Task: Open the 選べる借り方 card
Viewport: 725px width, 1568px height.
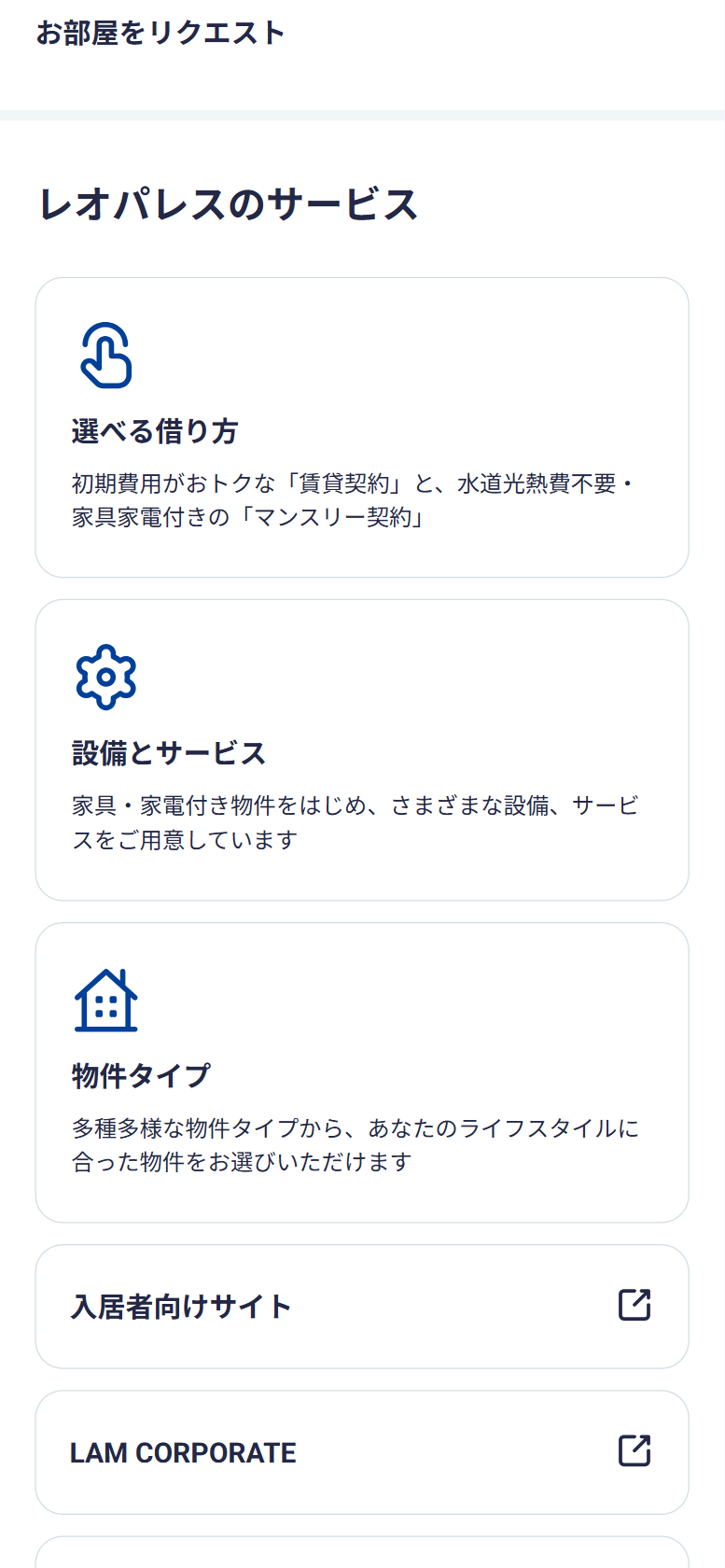Action: tap(362, 427)
